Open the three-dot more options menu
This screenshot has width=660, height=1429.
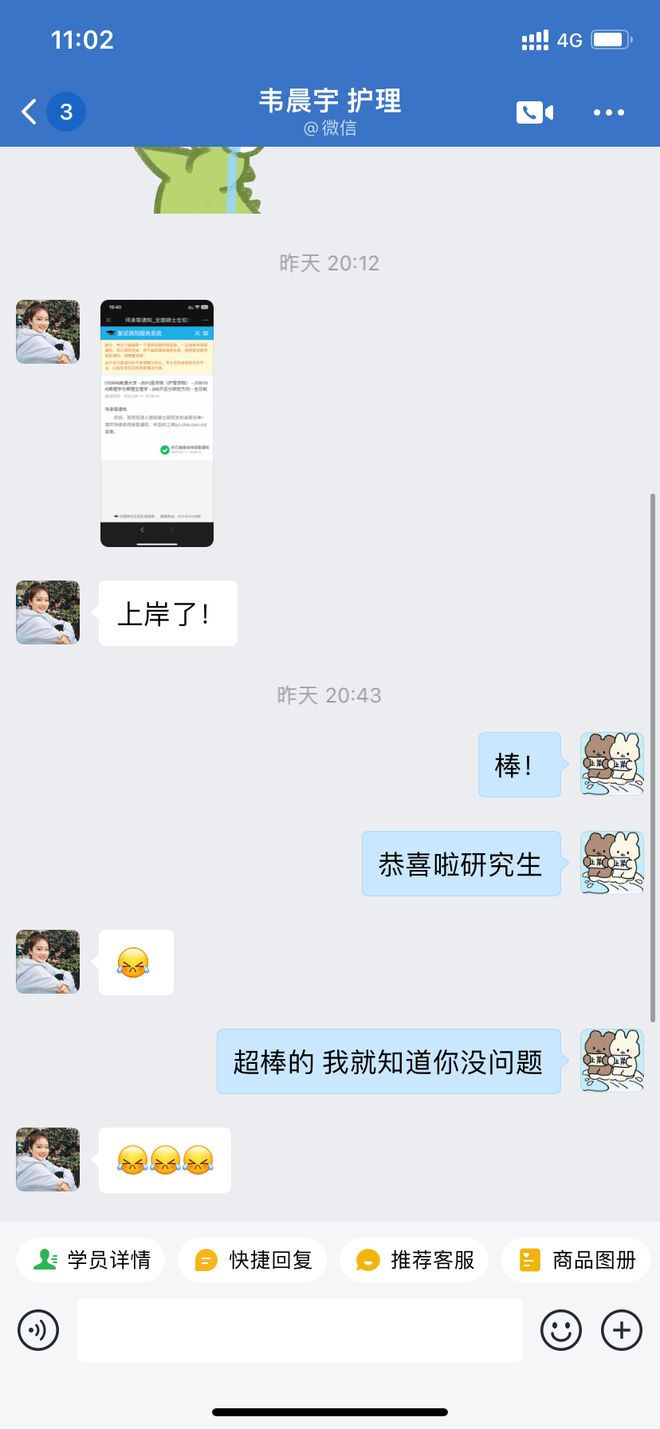click(608, 112)
